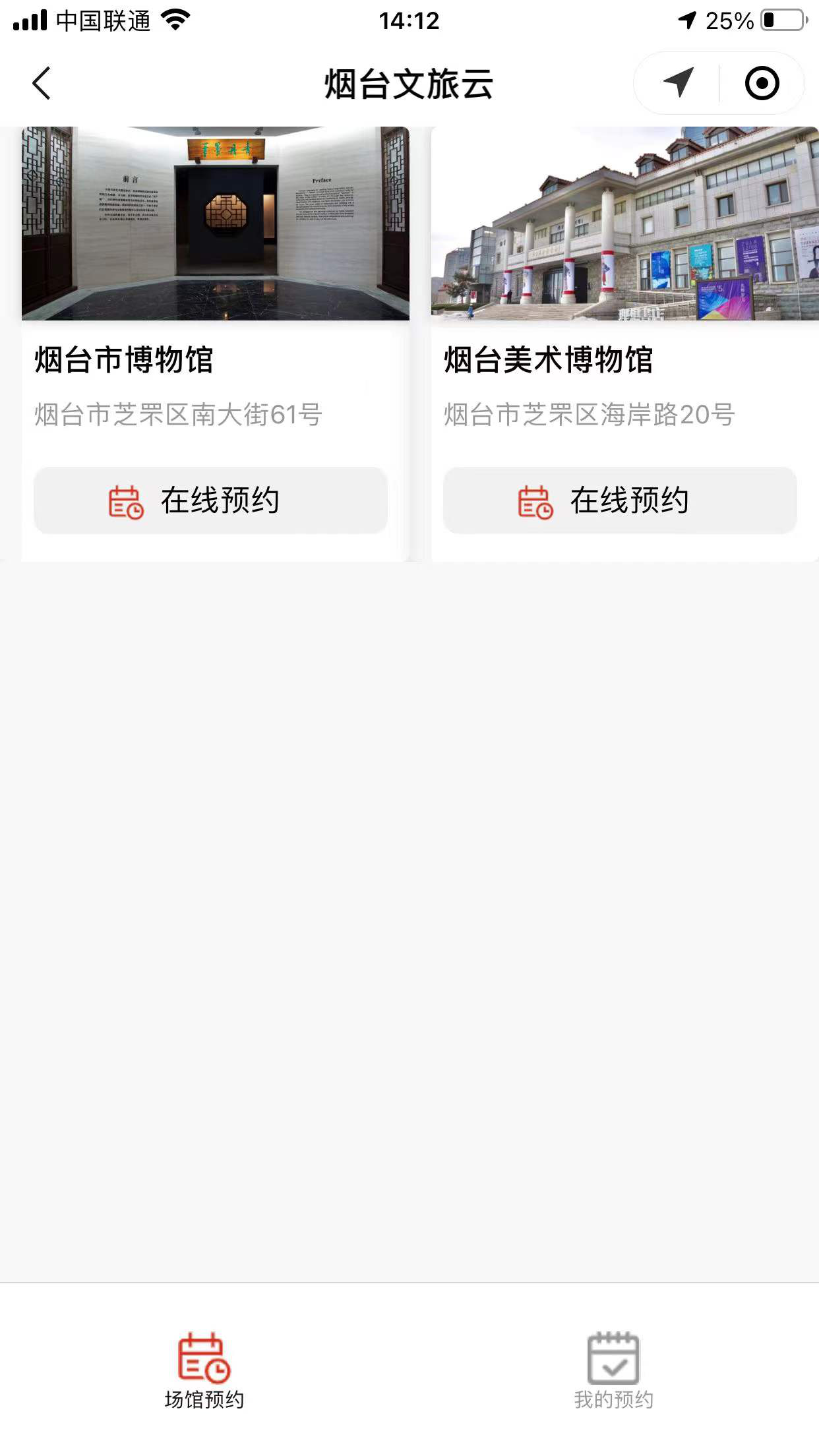
Task: Open the 烟台美术博物馆 card
Action: pos(624,344)
